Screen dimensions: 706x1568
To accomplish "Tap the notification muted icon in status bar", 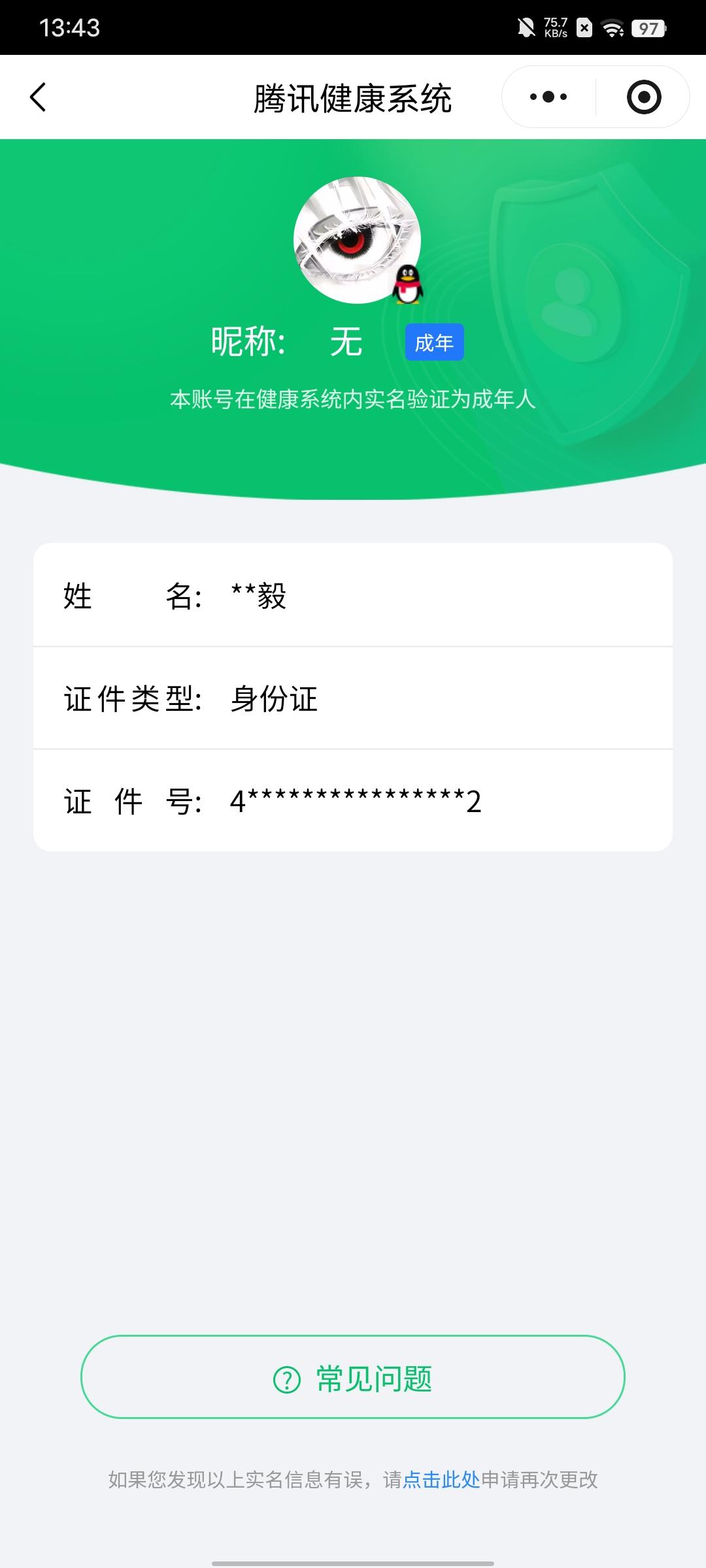I will [527, 27].
